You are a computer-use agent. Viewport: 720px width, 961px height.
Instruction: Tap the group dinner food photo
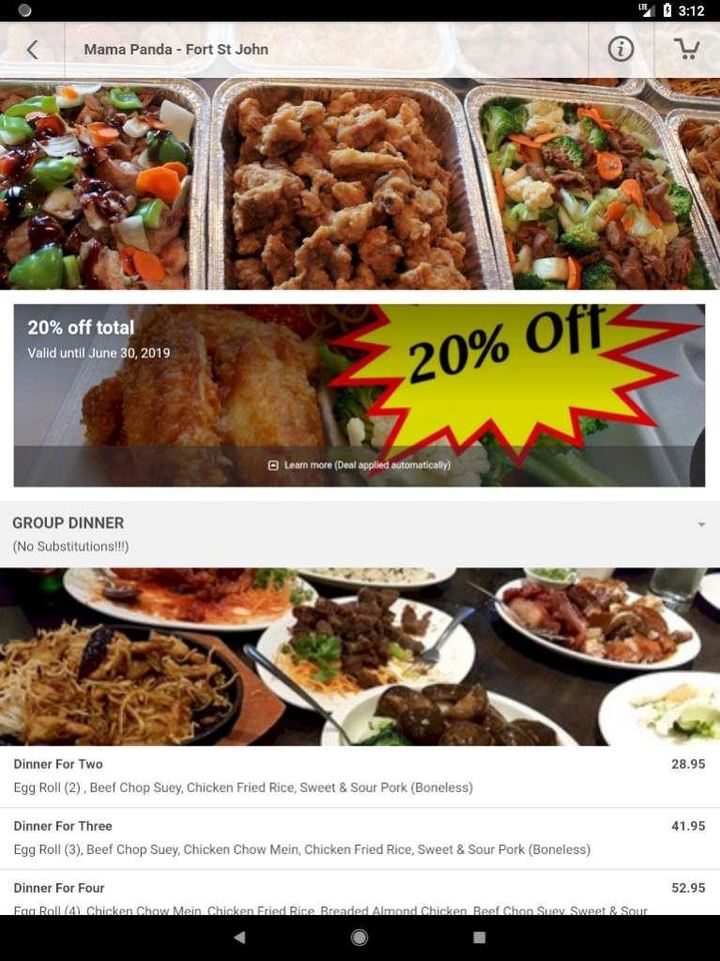360,655
